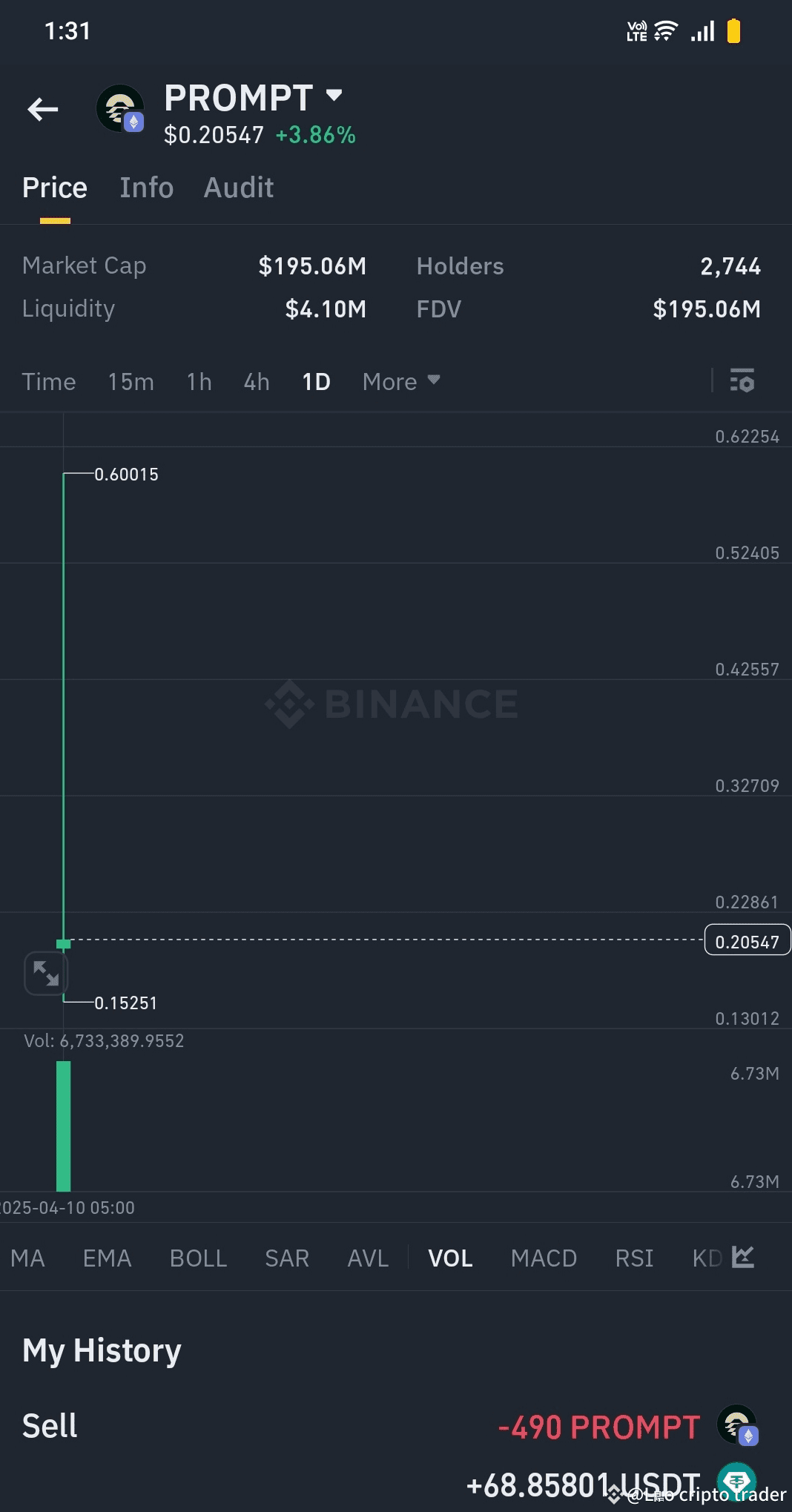The image size is (792, 1512).
Task: Tap the 15m timeframe option
Action: 130,381
